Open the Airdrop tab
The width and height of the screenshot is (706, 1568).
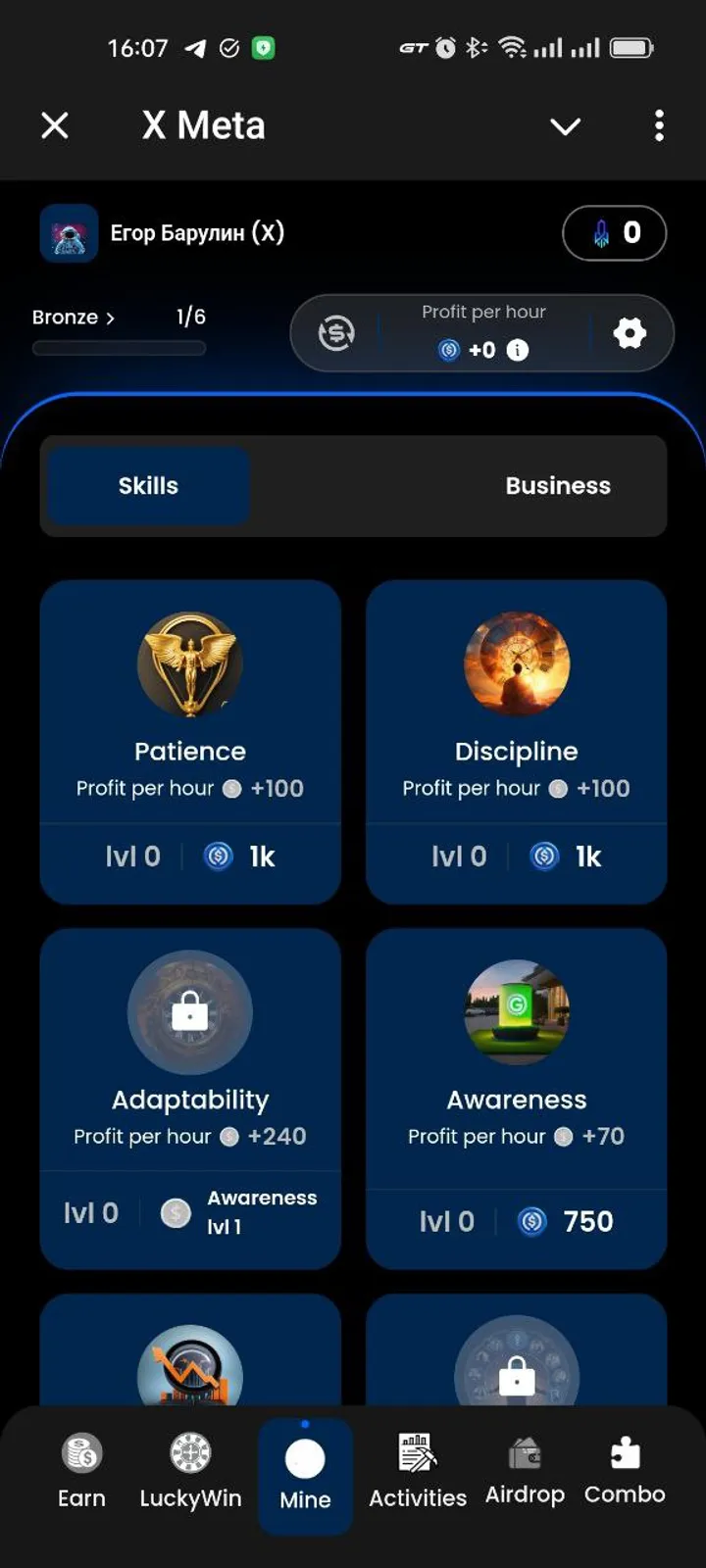[x=525, y=1470]
